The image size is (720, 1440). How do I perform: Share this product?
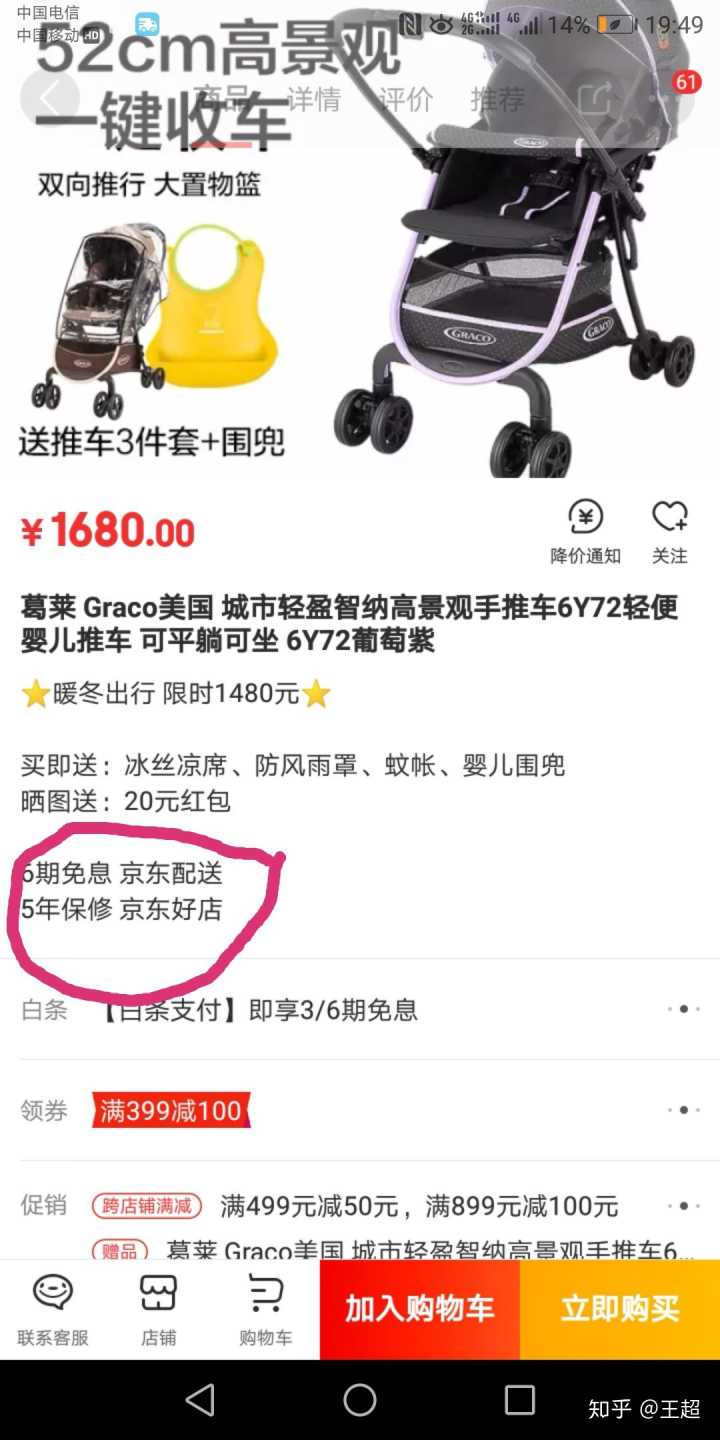(596, 99)
